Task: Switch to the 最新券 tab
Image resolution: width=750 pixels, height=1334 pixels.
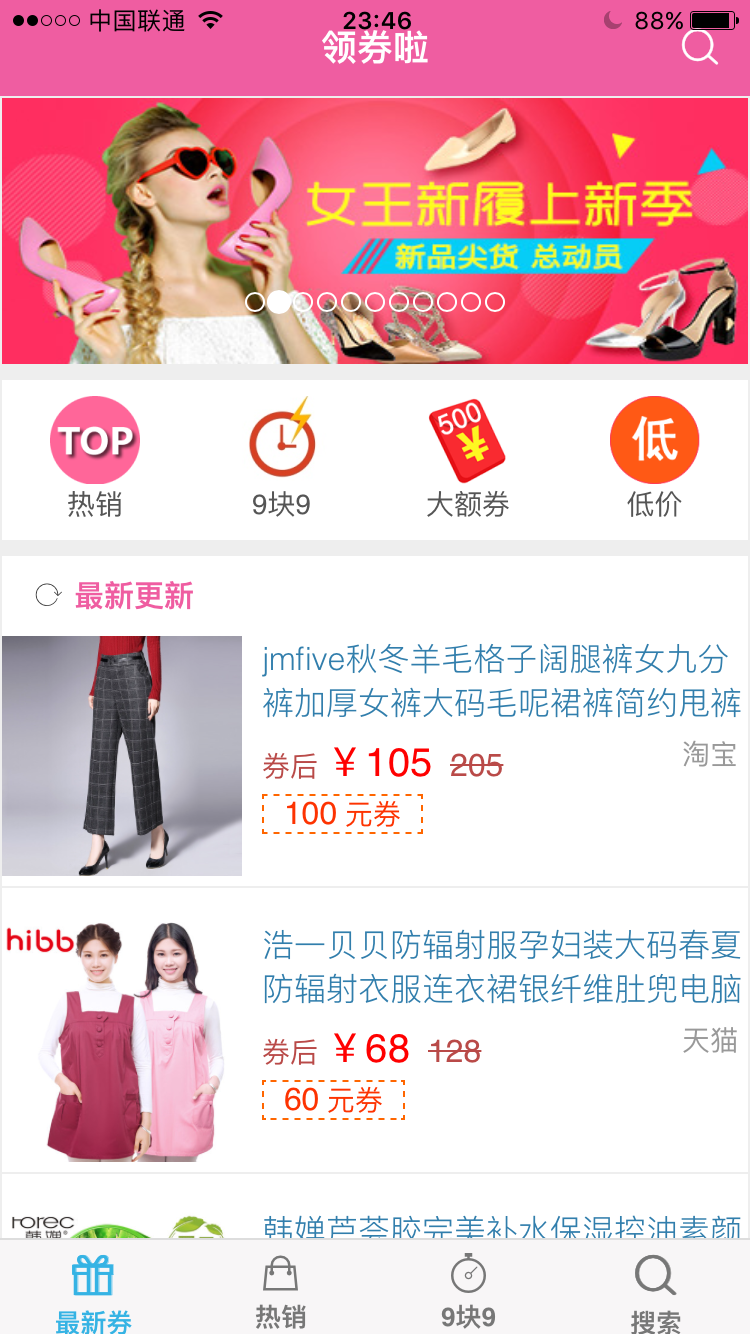Action: coord(93,1292)
